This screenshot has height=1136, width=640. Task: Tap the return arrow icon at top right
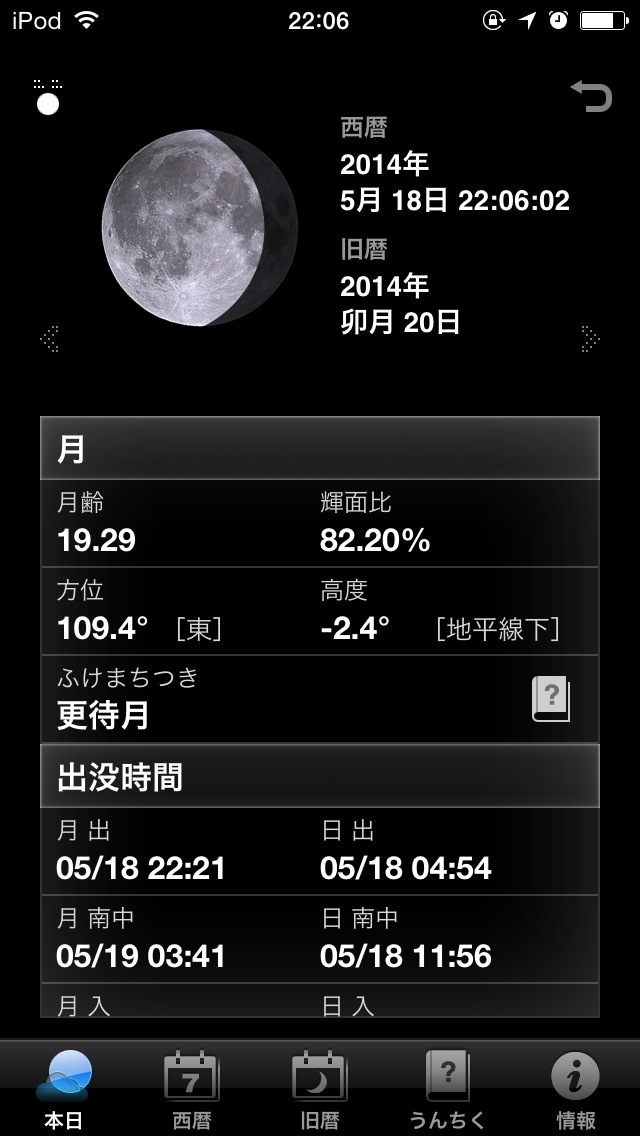(x=591, y=96)
